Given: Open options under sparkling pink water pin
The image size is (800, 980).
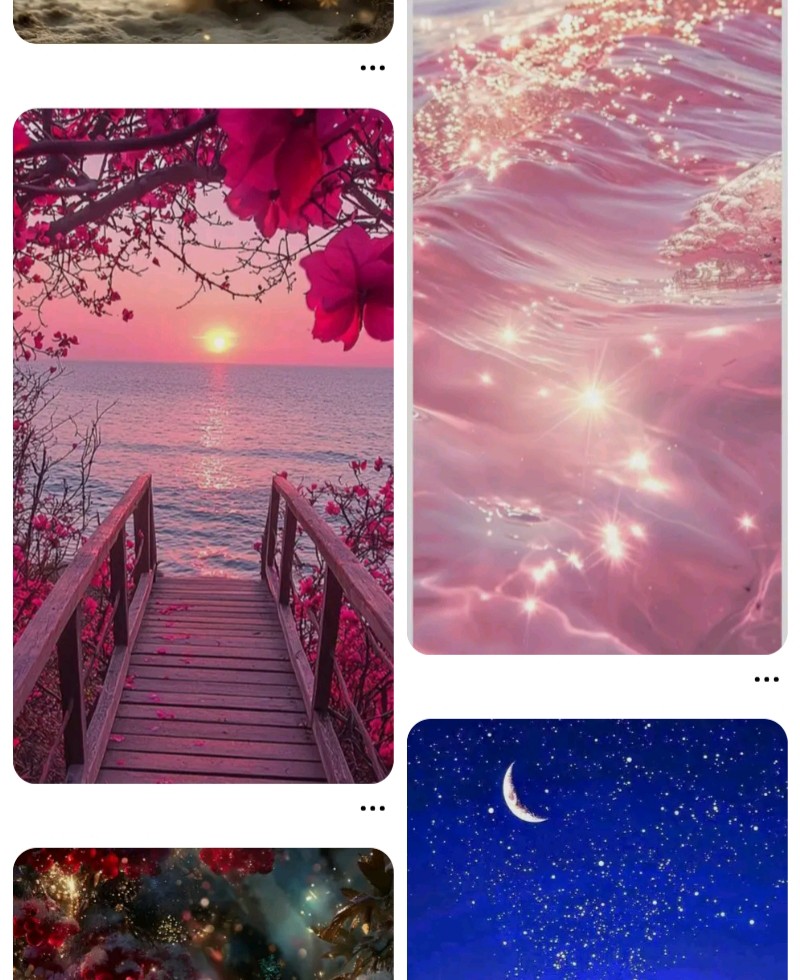Looking at the screenshot, I should (766, 679).
